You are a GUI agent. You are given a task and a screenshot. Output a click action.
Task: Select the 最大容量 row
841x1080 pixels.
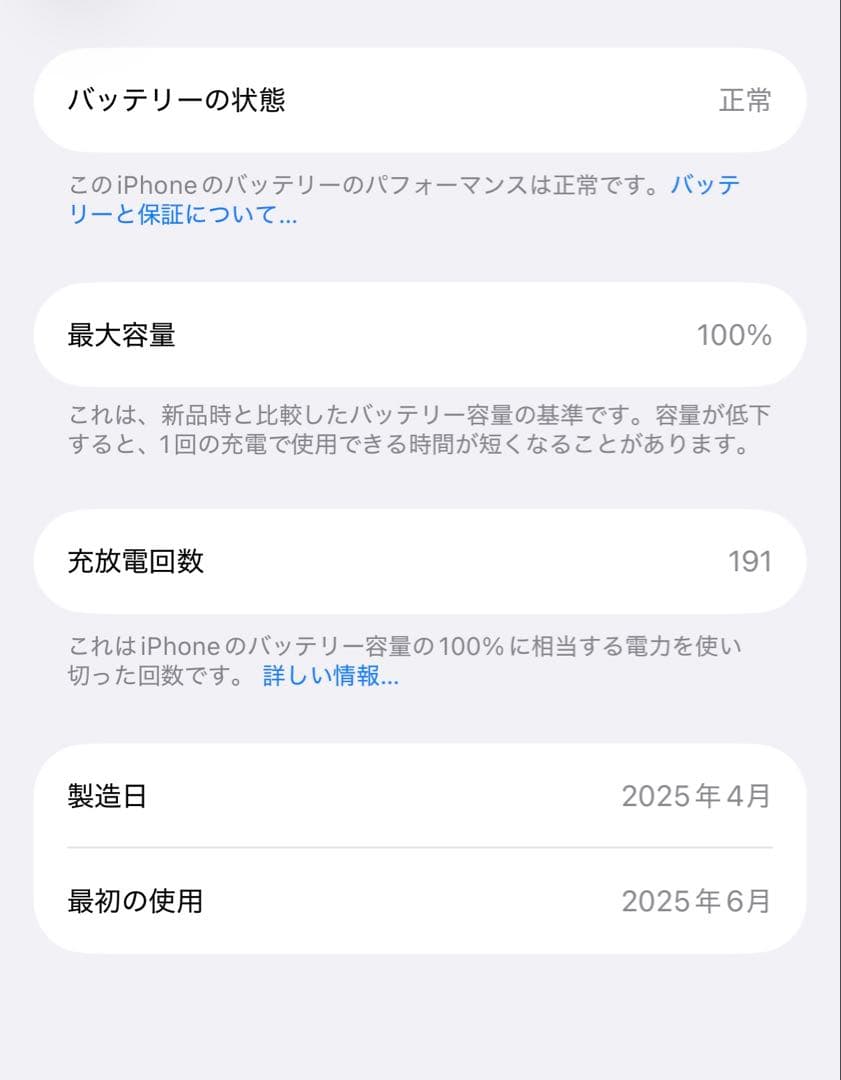[x=420, y=335]
